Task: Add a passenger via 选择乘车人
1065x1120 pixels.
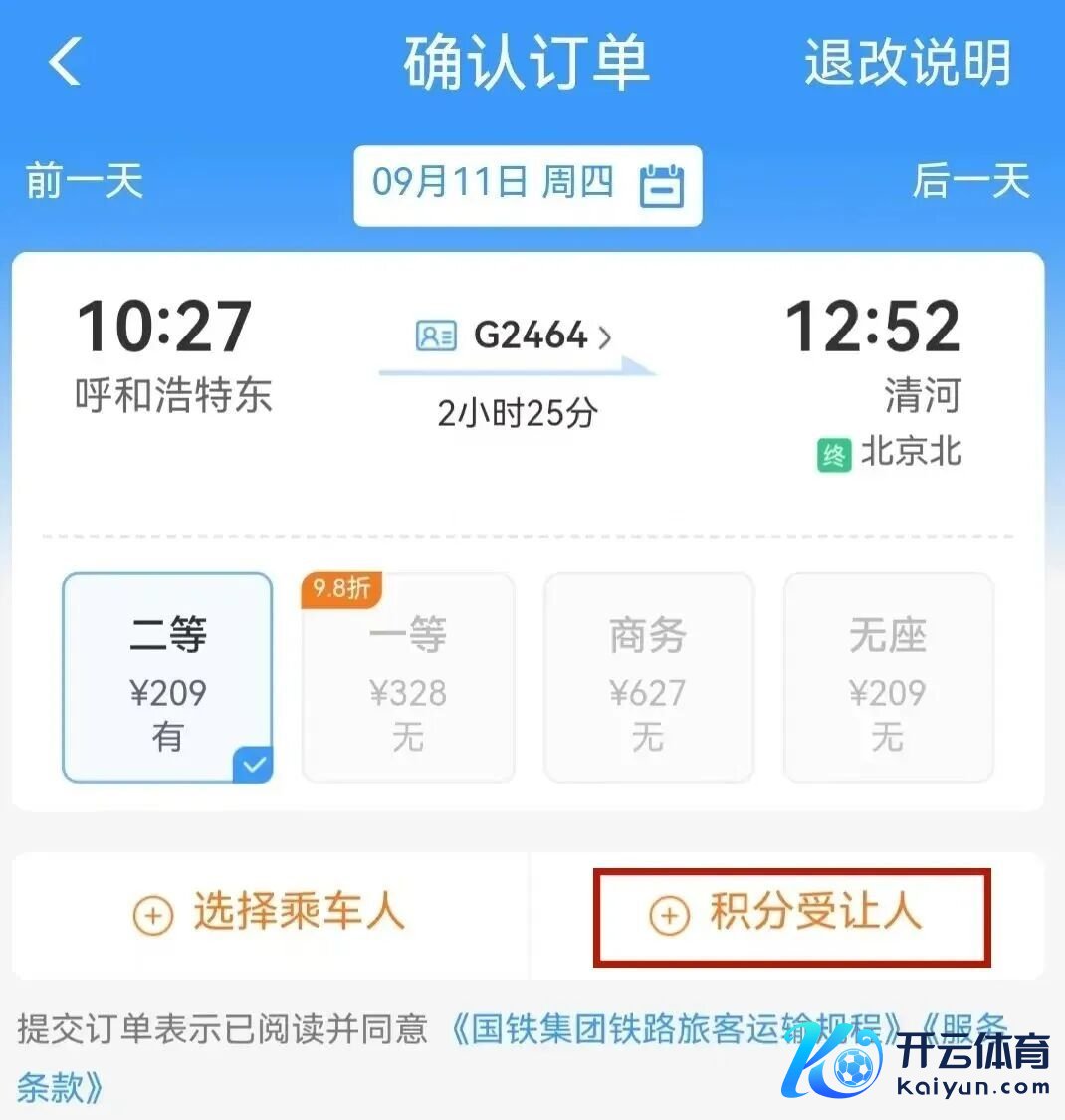Action: point(270,913)
